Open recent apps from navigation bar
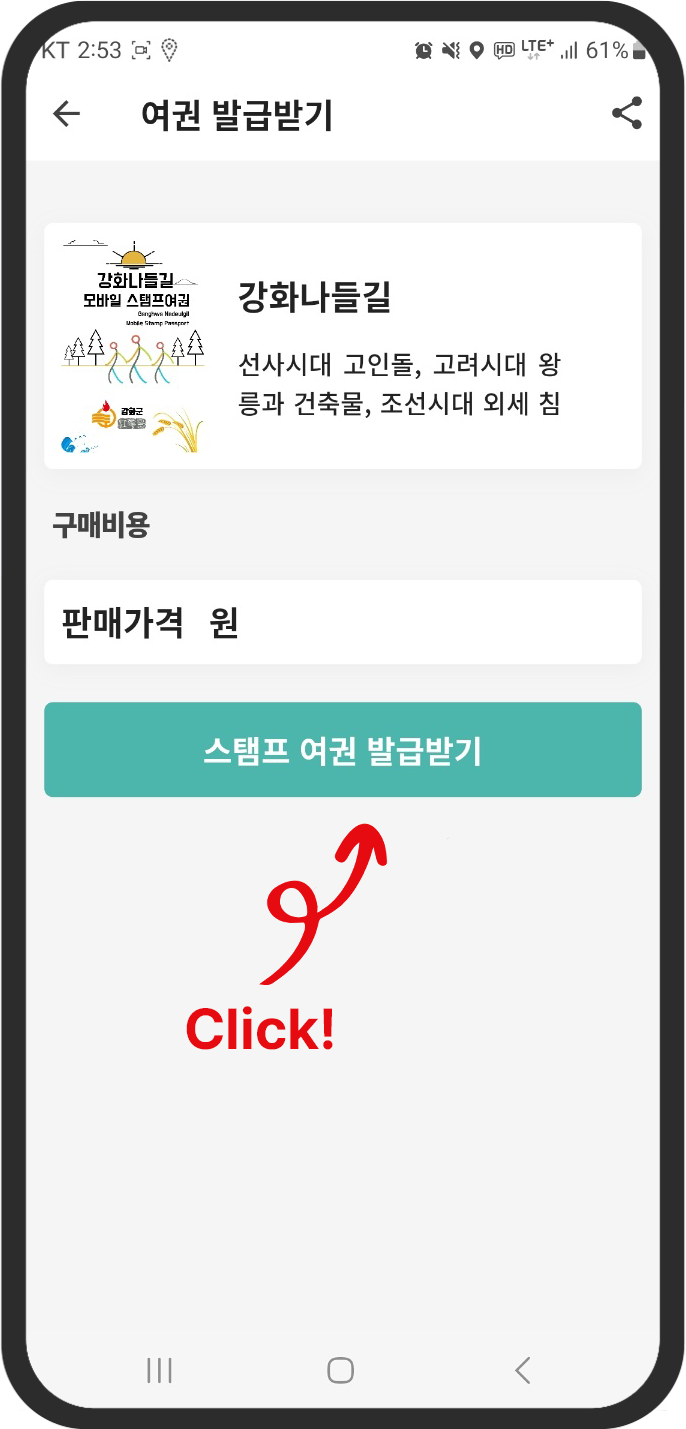 tap(159, 1370)
